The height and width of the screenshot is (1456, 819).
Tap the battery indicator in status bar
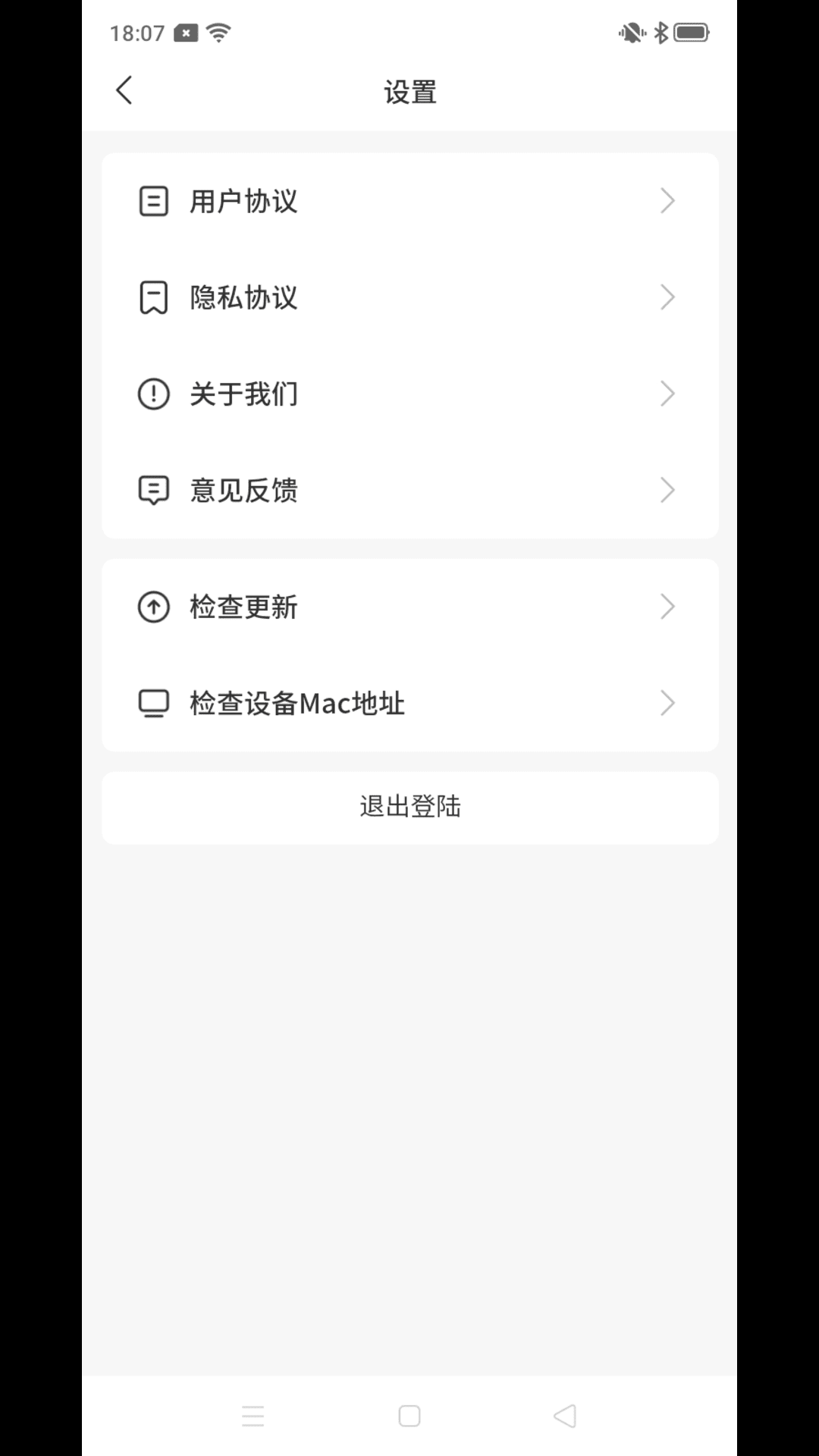tap(692, 32)
